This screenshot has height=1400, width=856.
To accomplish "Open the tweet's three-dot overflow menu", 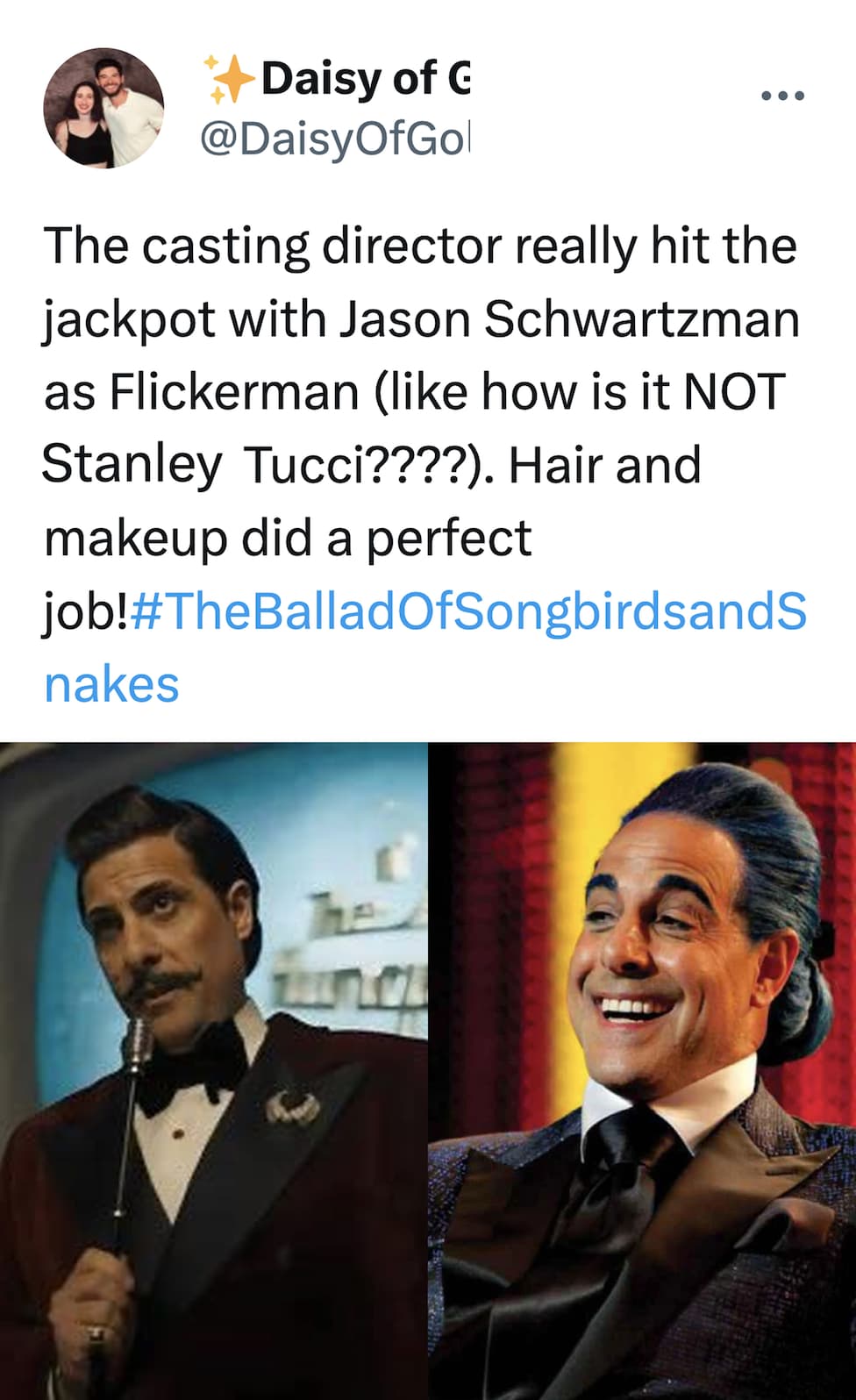I will click(x=782, y=96).
